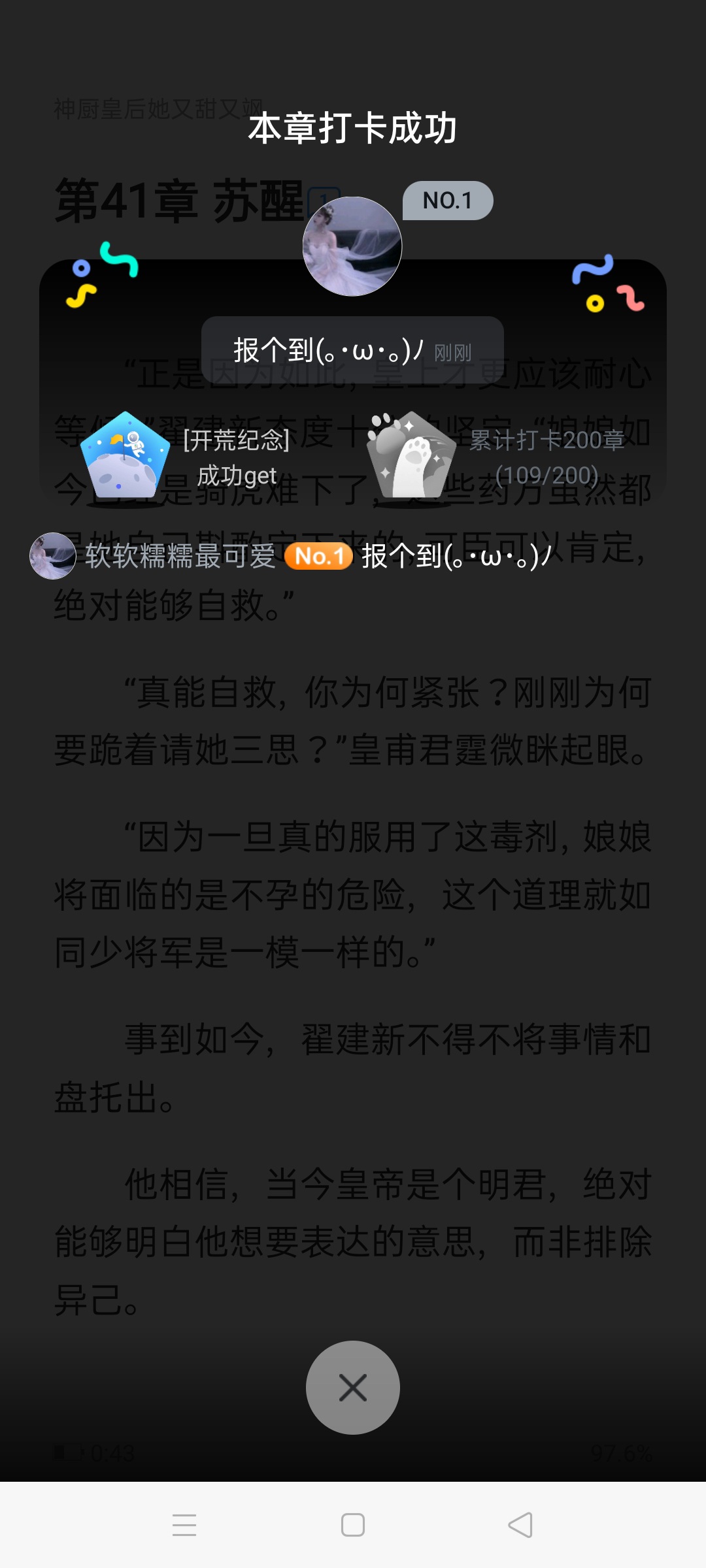Screen dimensions: 706x1568
Task: Dismiss the check-in success popup
Action: [x=353, y=1388]
